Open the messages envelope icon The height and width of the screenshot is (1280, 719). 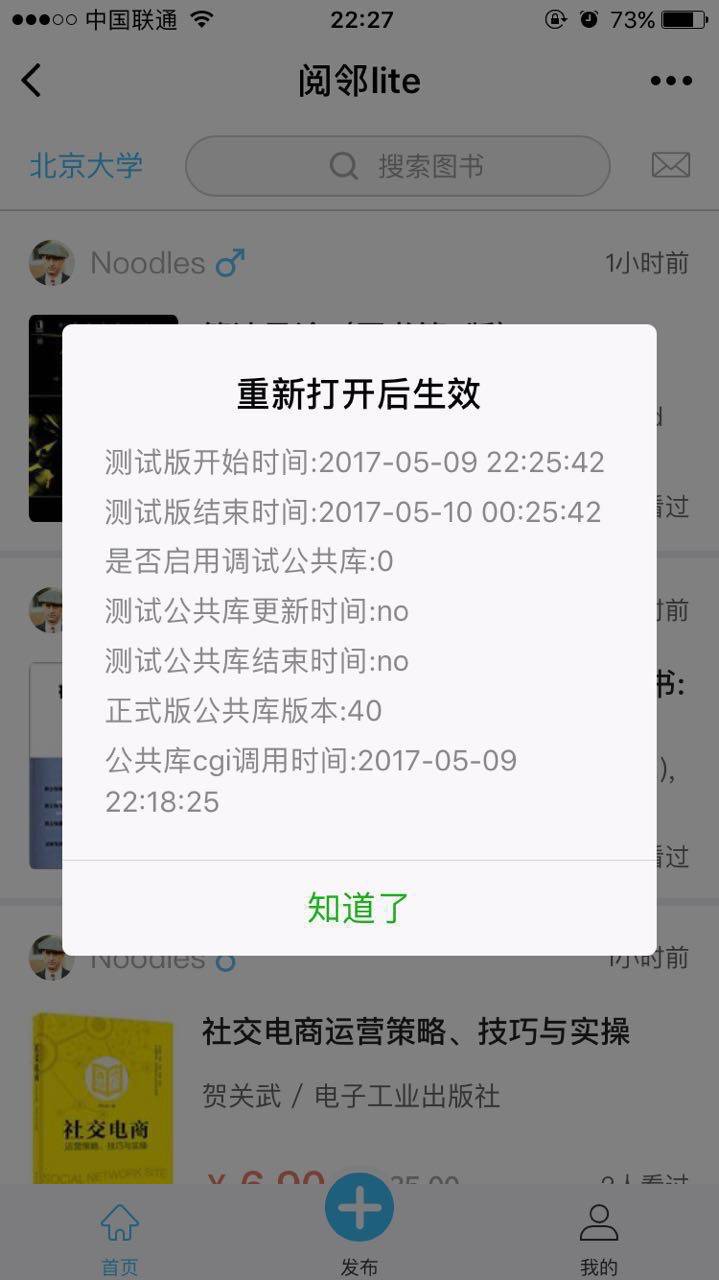(670, 165)
